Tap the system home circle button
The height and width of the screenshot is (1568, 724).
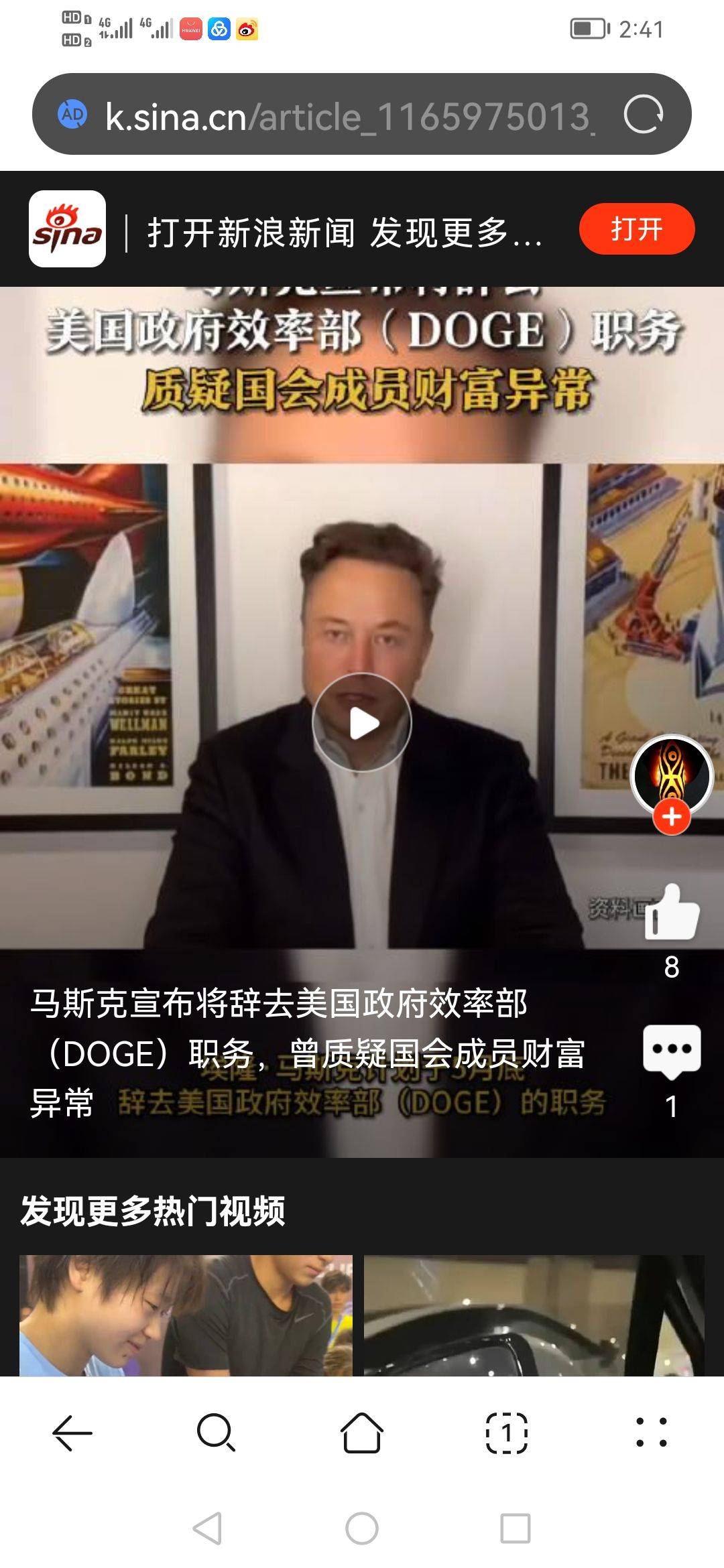point(362,1528)
